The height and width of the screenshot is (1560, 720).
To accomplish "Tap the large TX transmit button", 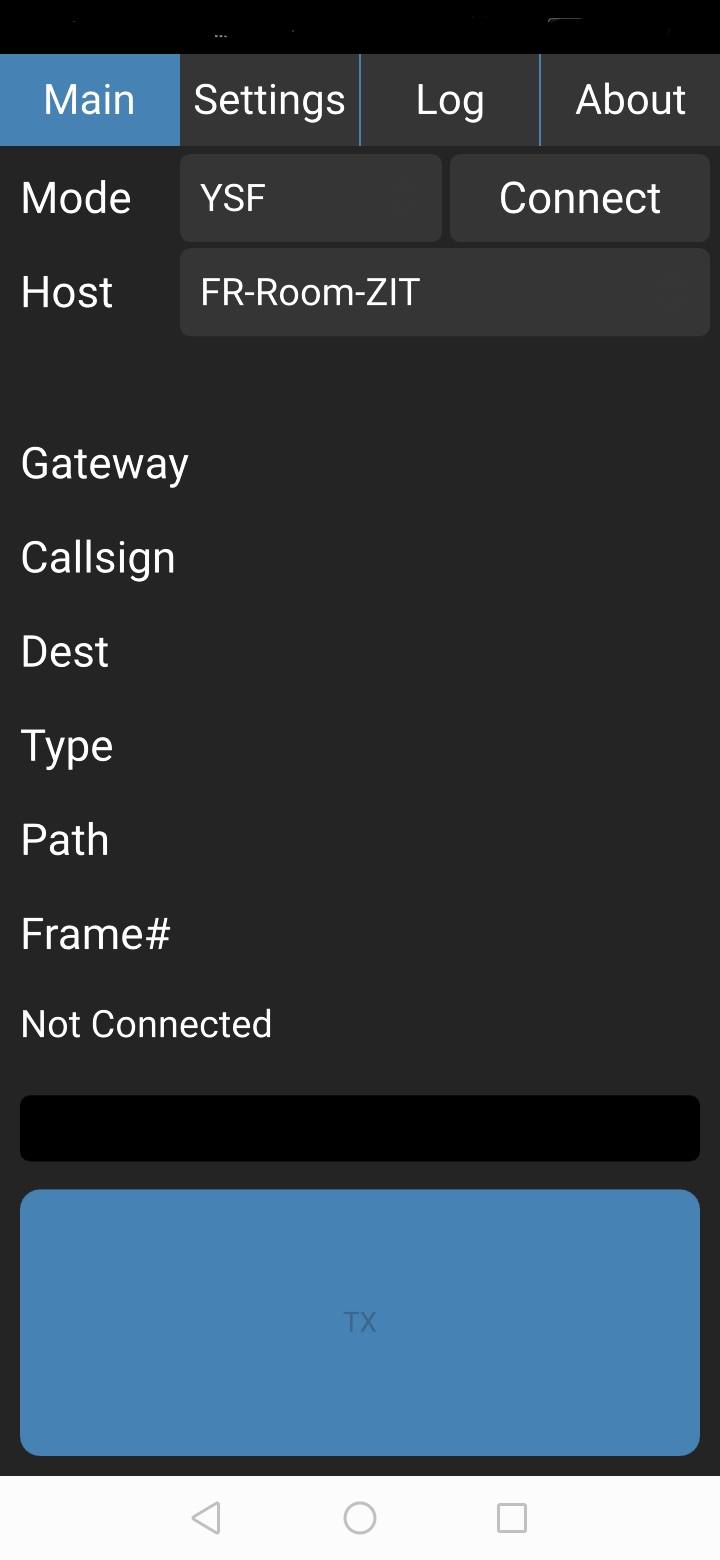I will click(360, 1322).
